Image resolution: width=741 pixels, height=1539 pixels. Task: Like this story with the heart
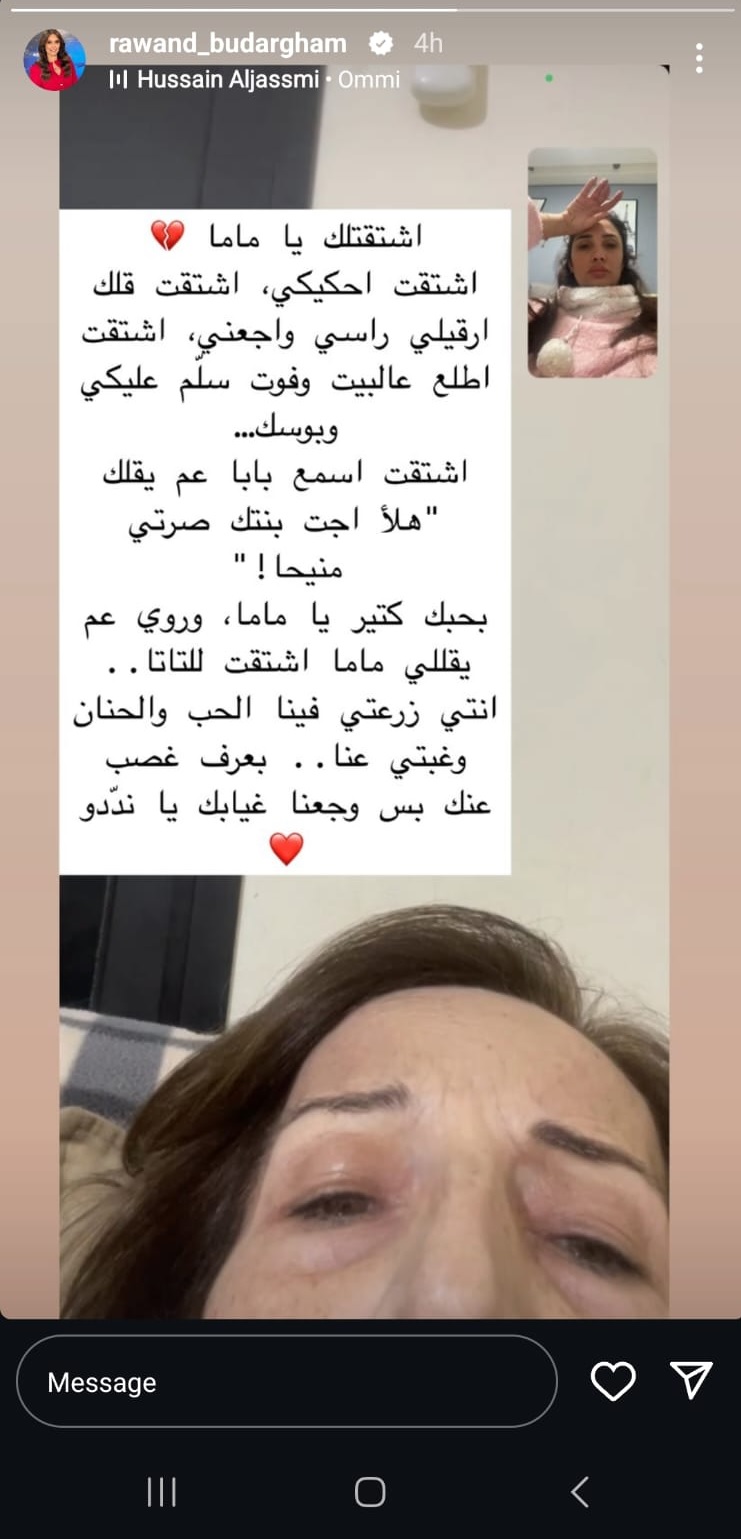pos(613,1381)
